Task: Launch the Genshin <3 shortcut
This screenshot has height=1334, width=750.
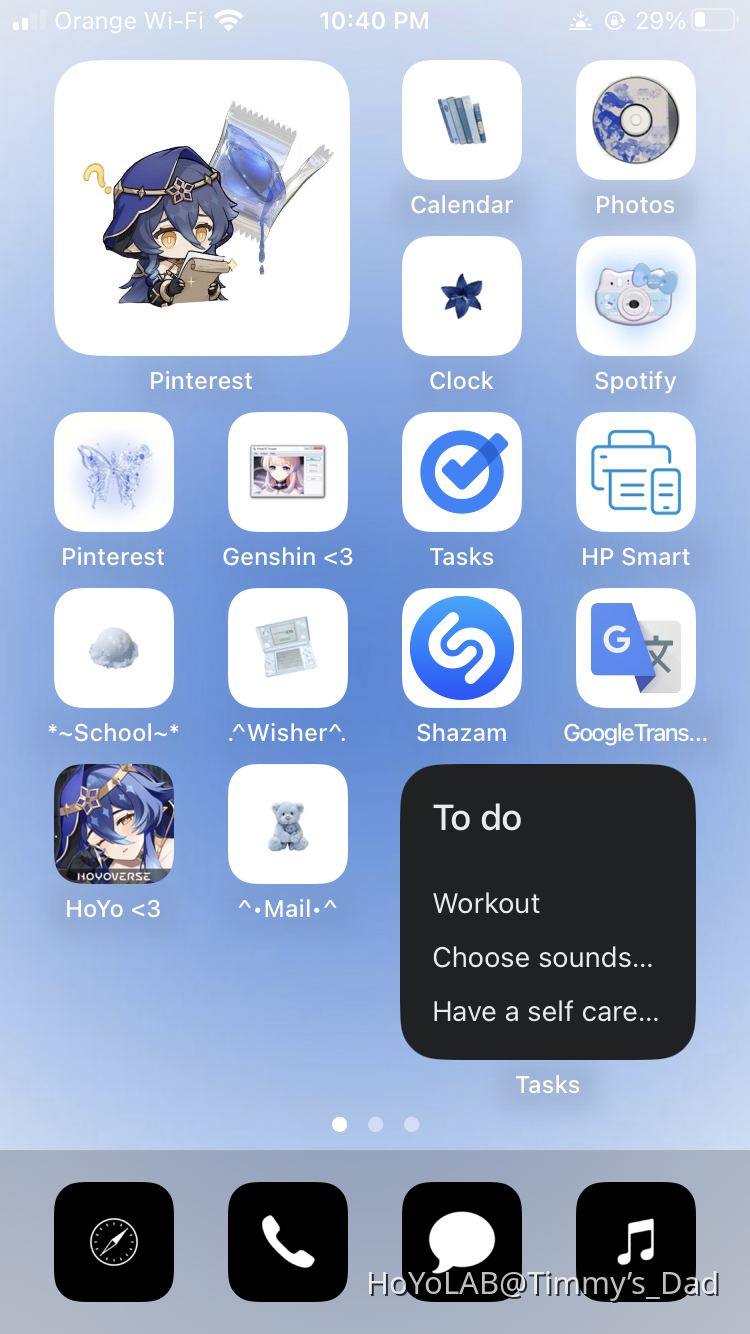Action: [x=287, y=472]
